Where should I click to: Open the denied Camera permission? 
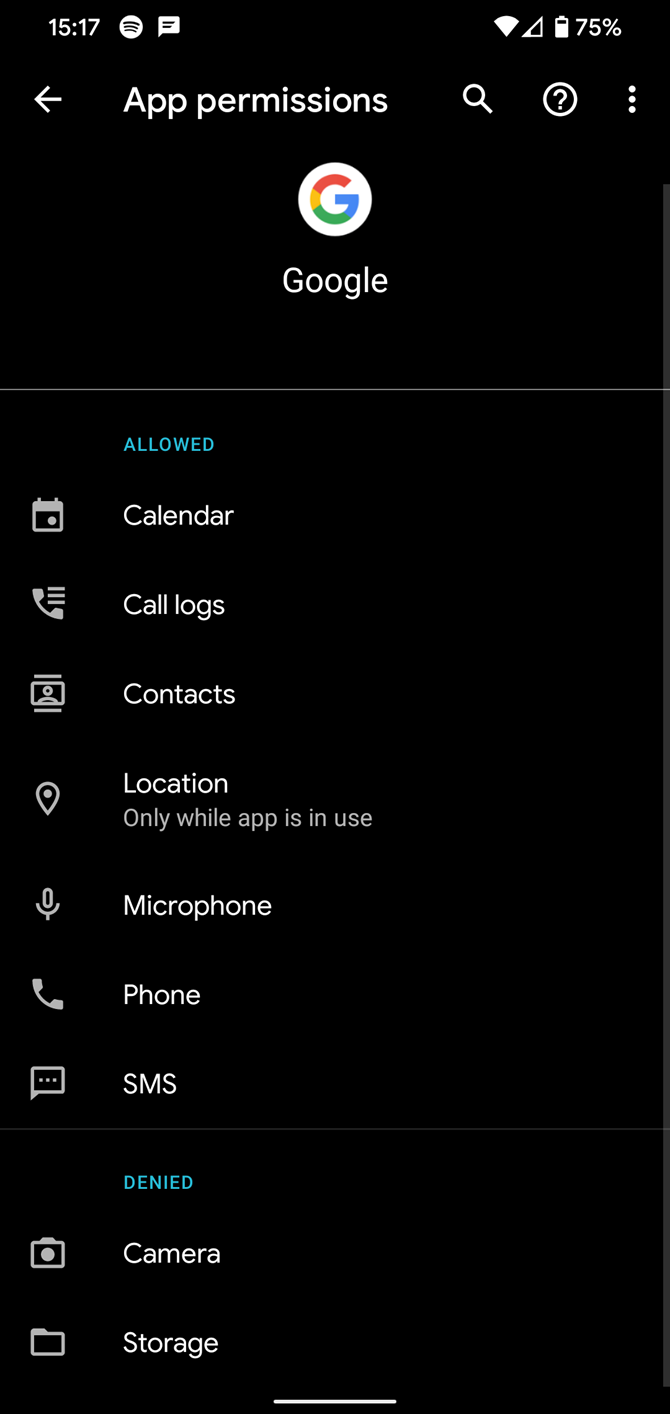pyautogui.click(x=171, y=1253)
